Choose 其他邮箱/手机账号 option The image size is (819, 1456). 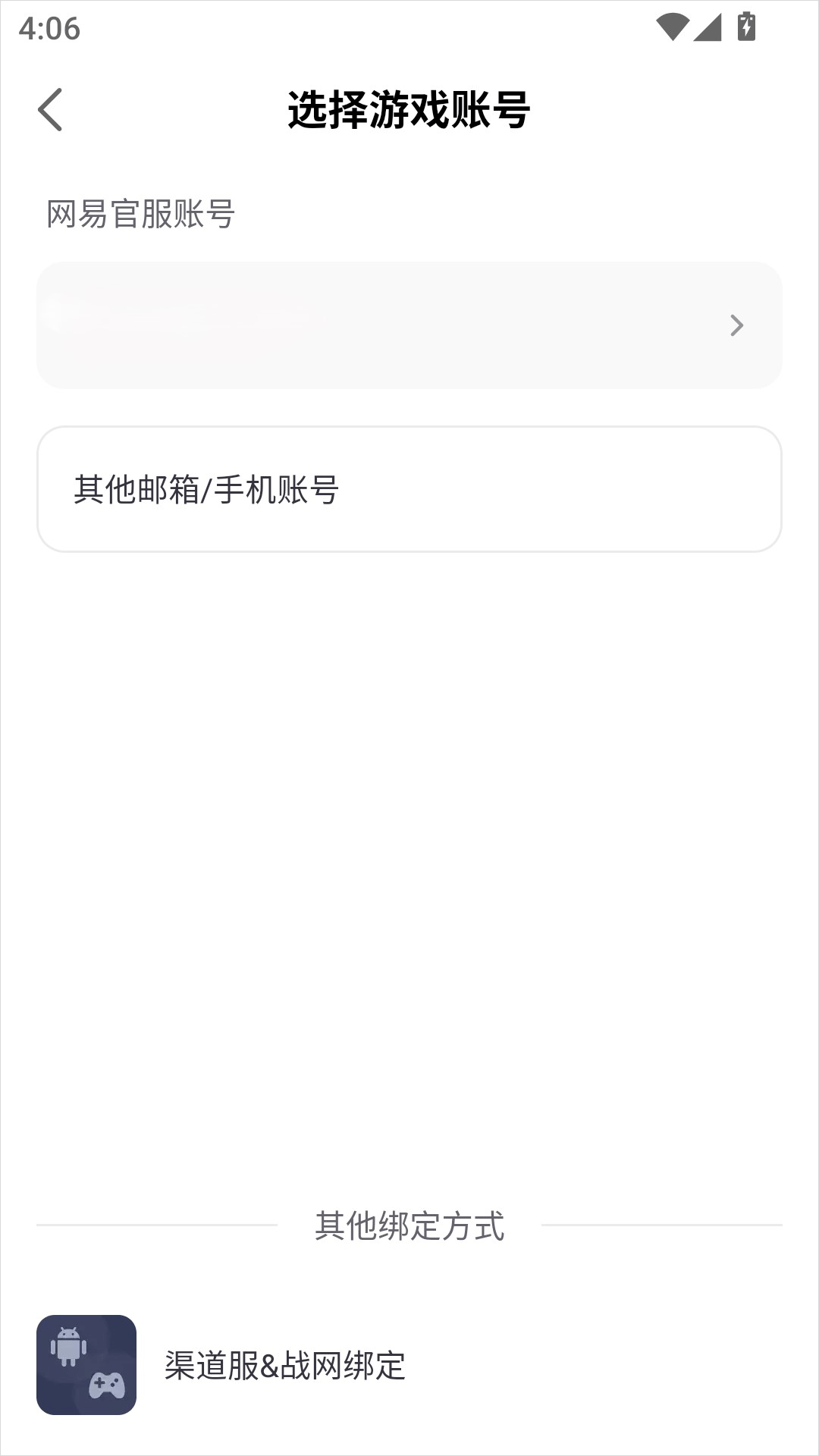[x=409, y=489]
